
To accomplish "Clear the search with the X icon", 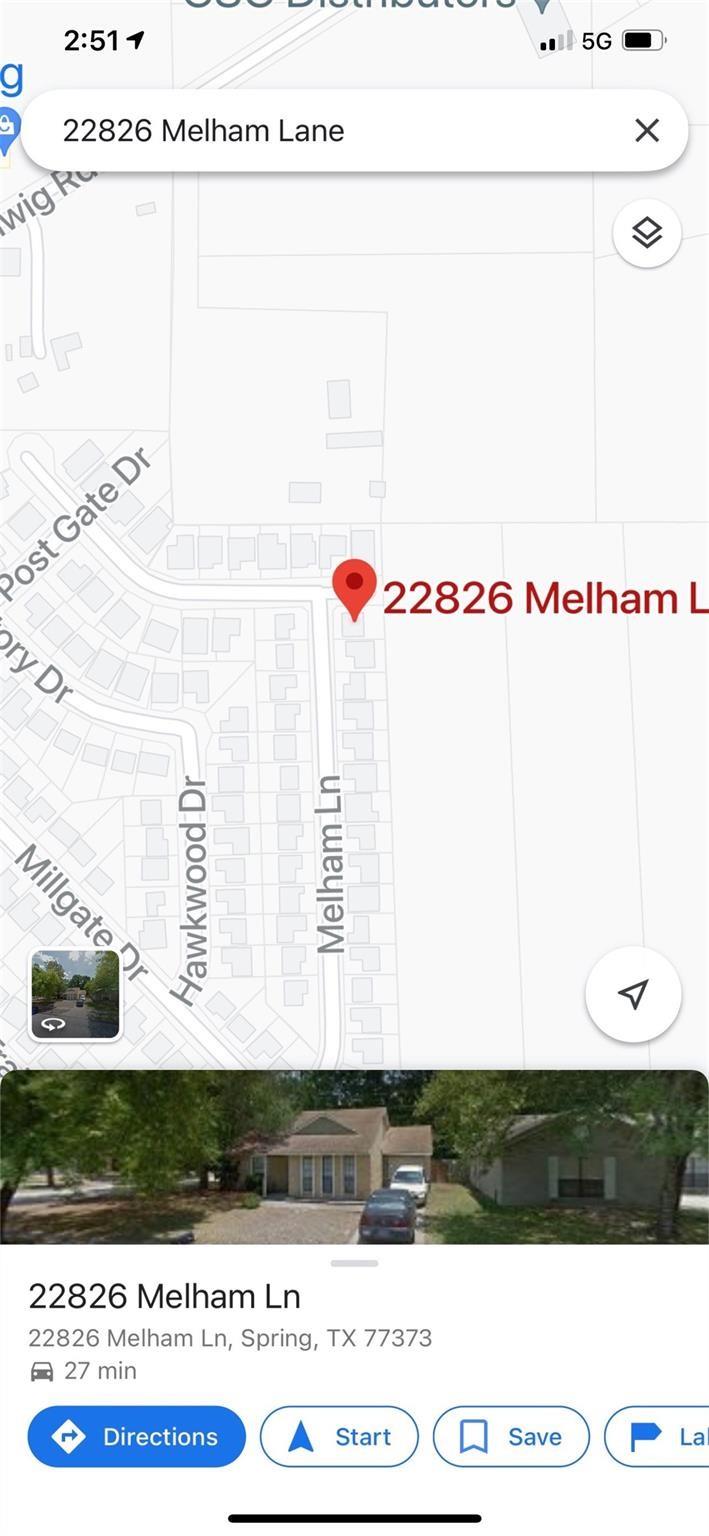I will (647, 130).
